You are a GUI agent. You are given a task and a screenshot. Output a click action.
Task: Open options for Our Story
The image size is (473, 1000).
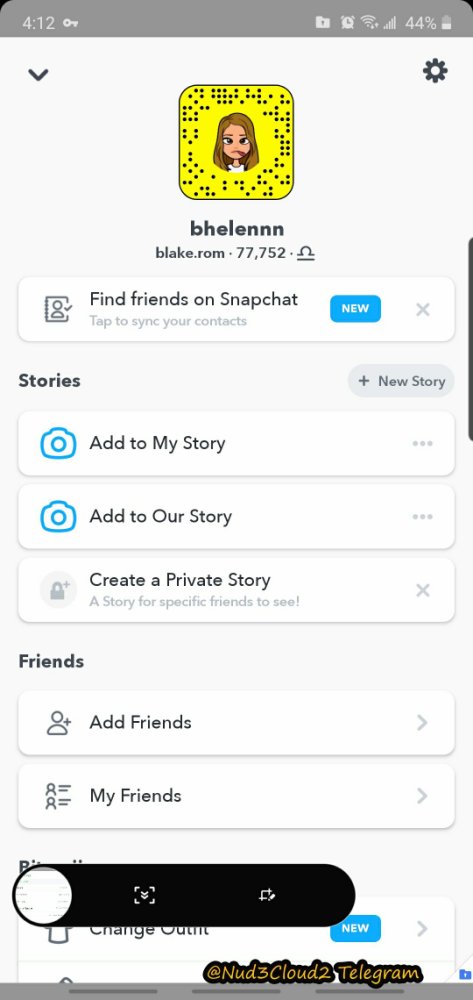click(x=423, y=517)
